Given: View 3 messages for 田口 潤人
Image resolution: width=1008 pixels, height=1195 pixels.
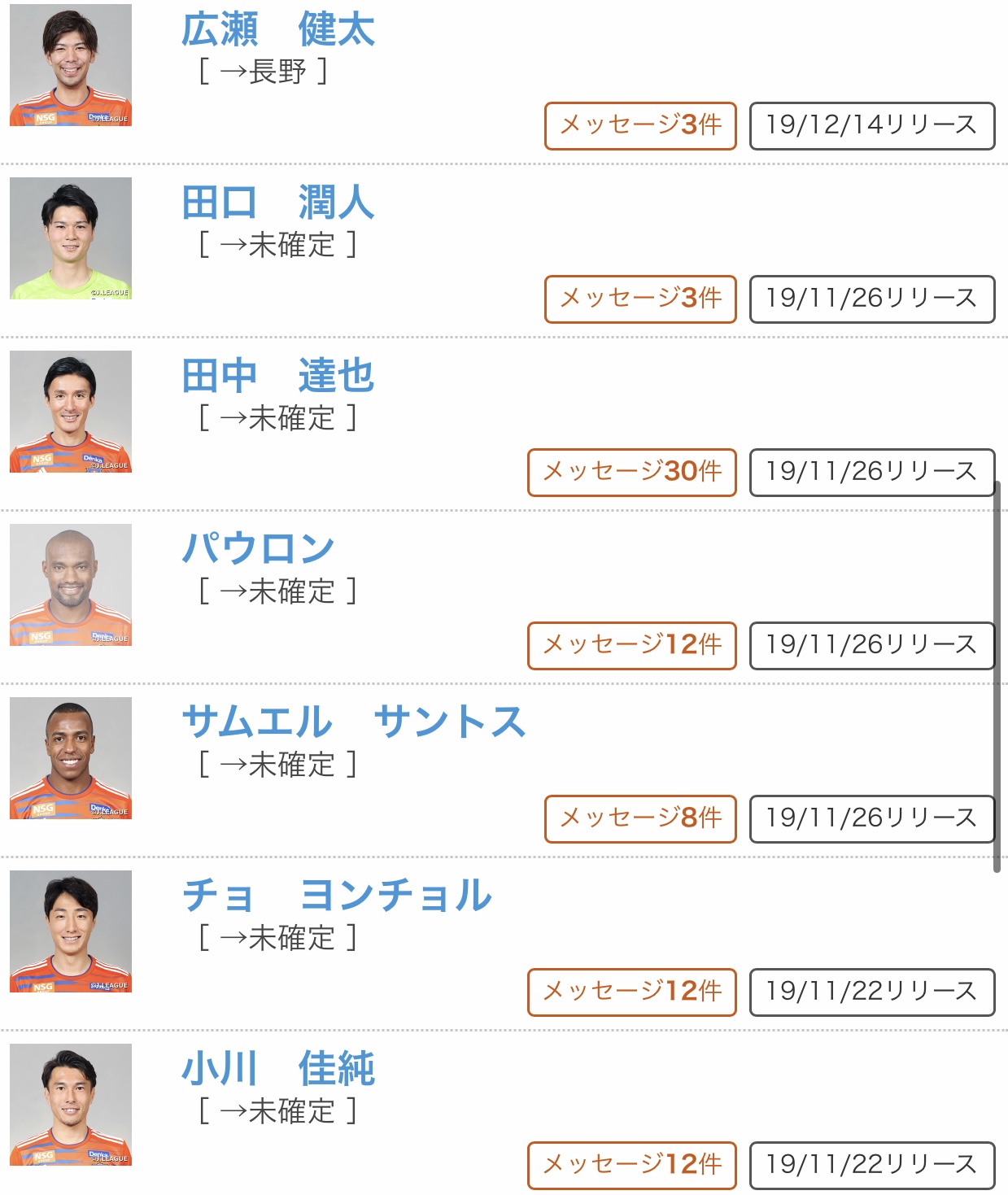Looking at the screenshot, I should [640, 299].
